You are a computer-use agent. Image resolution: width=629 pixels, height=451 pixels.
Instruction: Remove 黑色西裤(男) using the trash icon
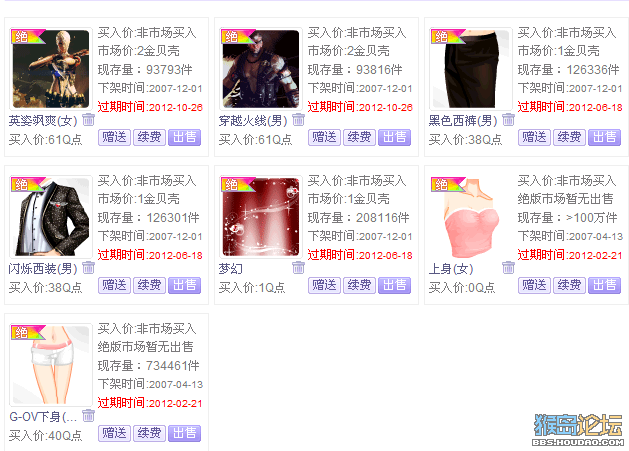click(x=508, y=120)
